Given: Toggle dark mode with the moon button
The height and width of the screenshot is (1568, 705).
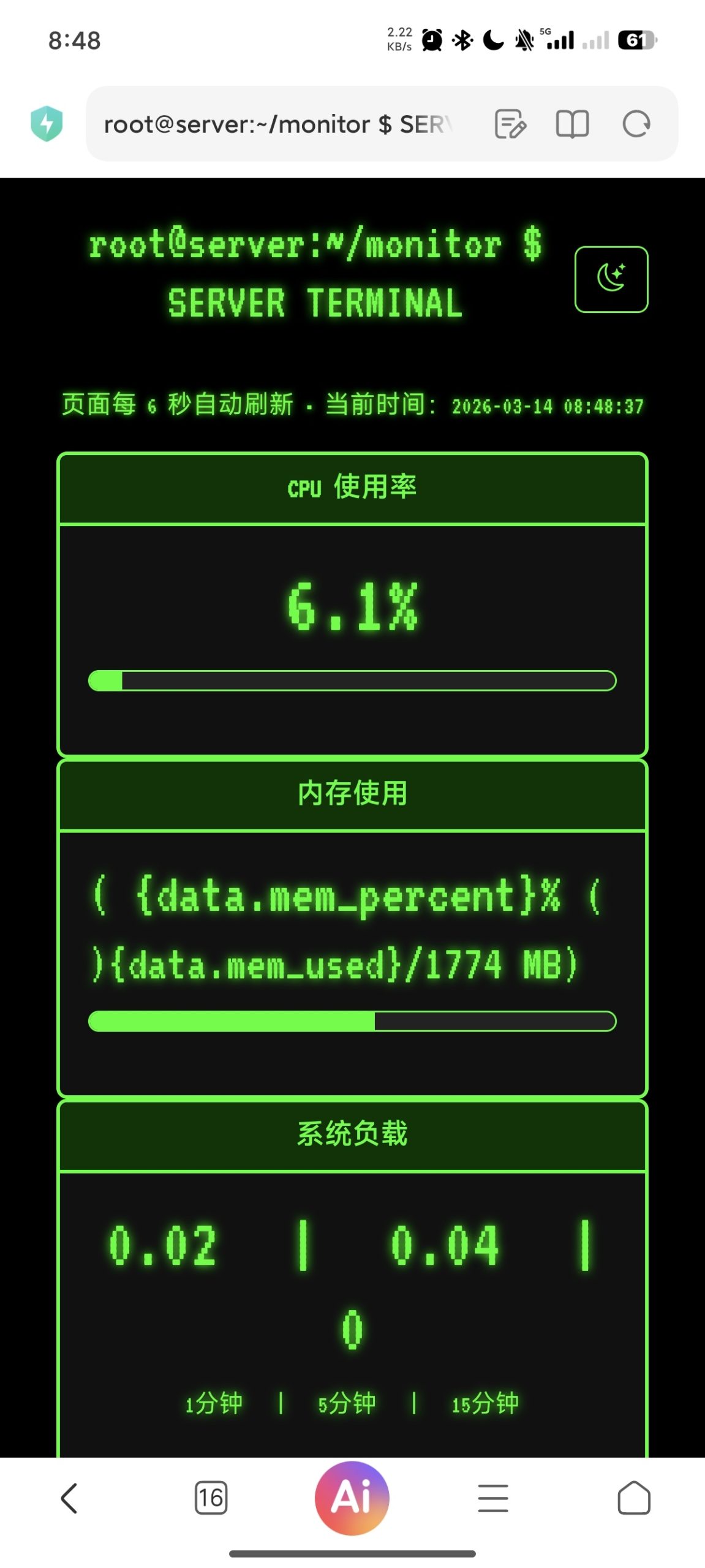Looking at the screenshot, I should tap(611, 279).
